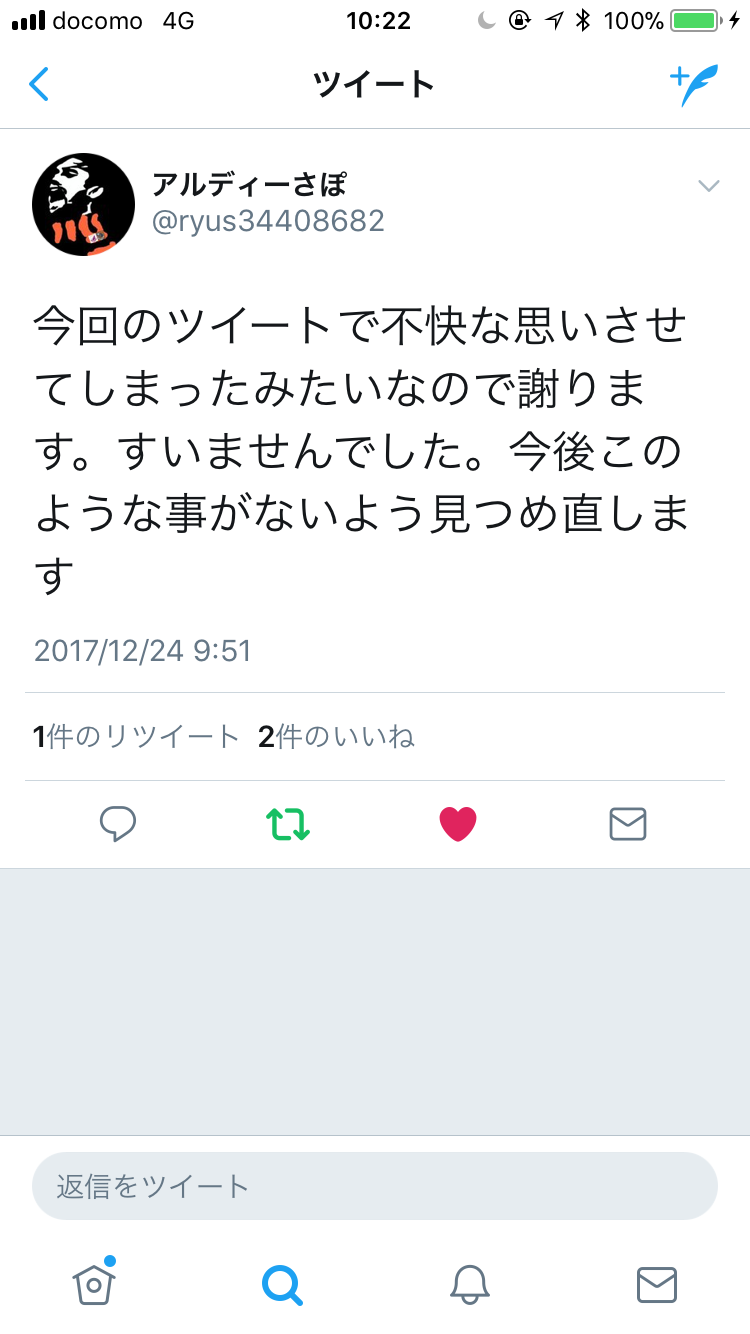View the 2件のいいね list
This screenshot has height=1334, width=750.
point(336,737)
